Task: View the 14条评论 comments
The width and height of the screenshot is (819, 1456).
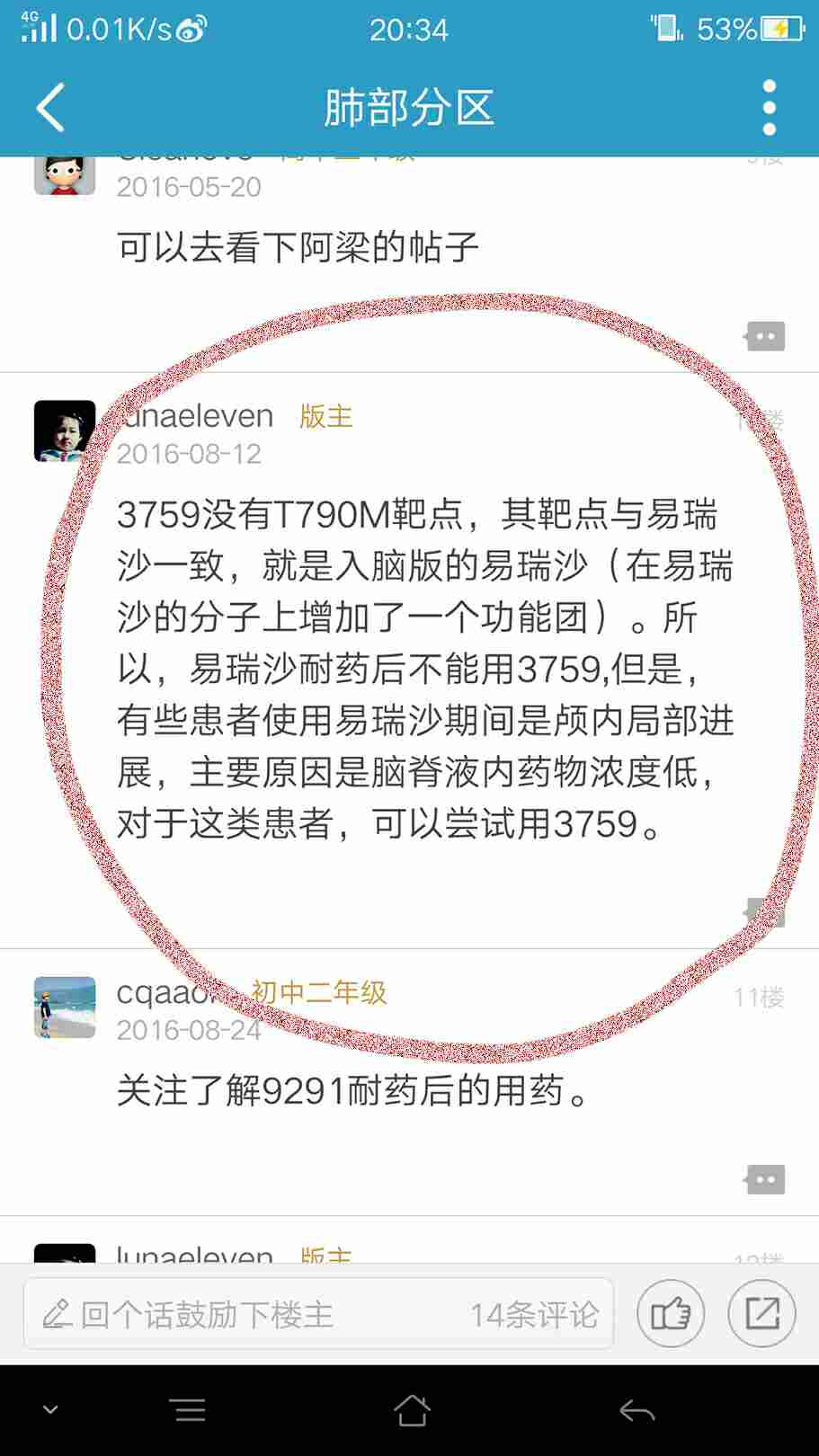Action: point(534,1315)
